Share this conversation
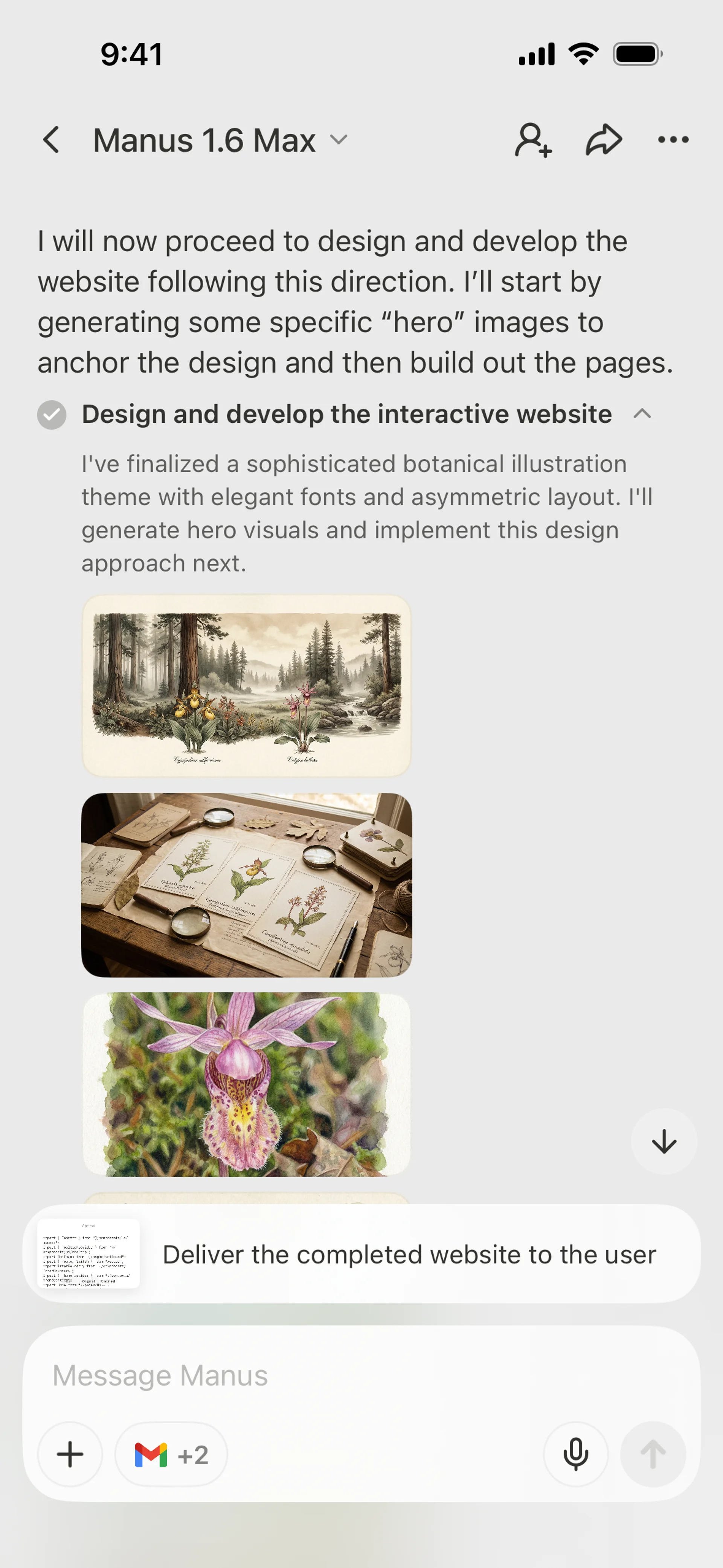Image resolution: width=723 pixels, height=1568 pixels. 603,140
